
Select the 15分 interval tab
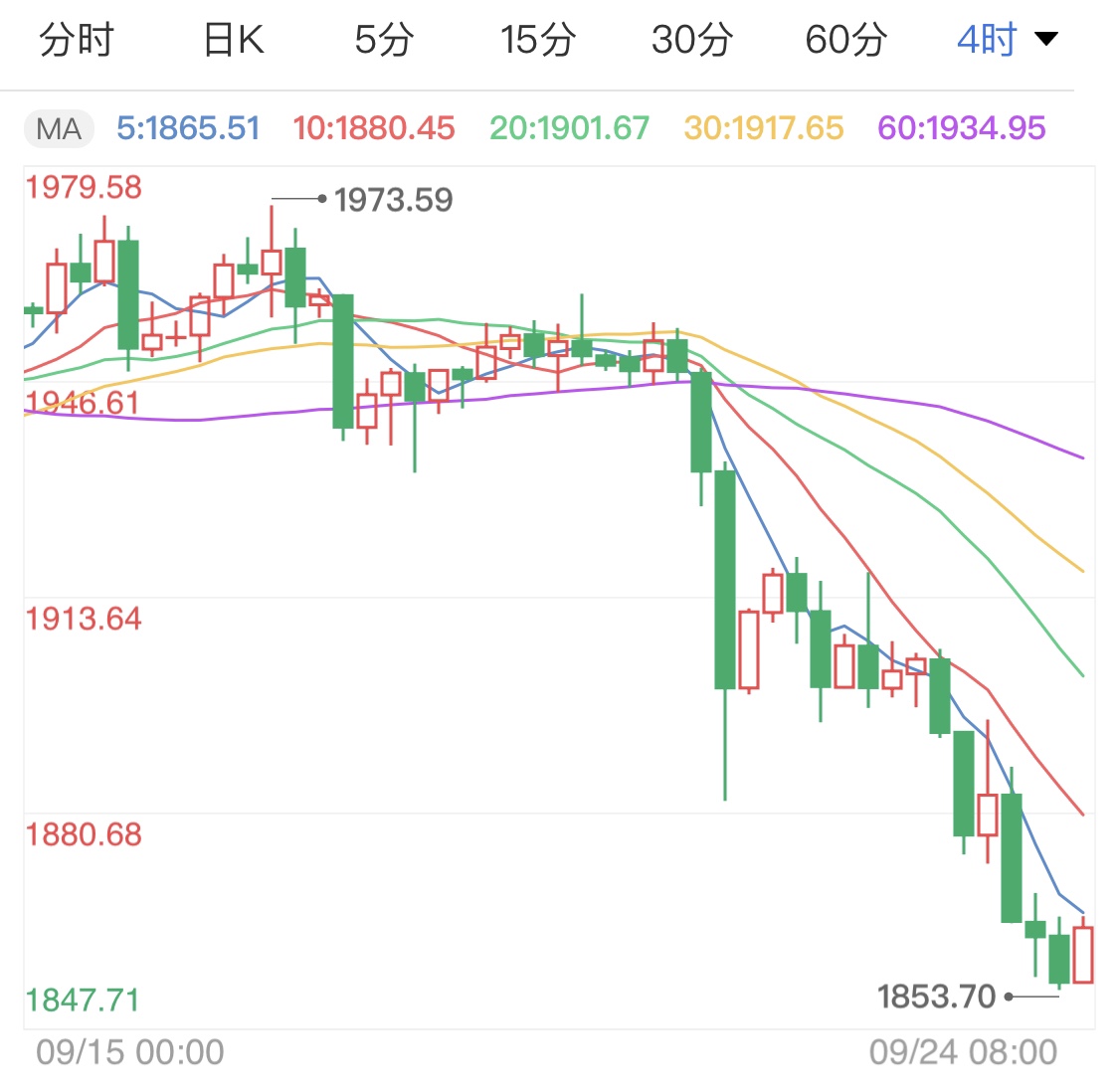[x=538, y=40]
